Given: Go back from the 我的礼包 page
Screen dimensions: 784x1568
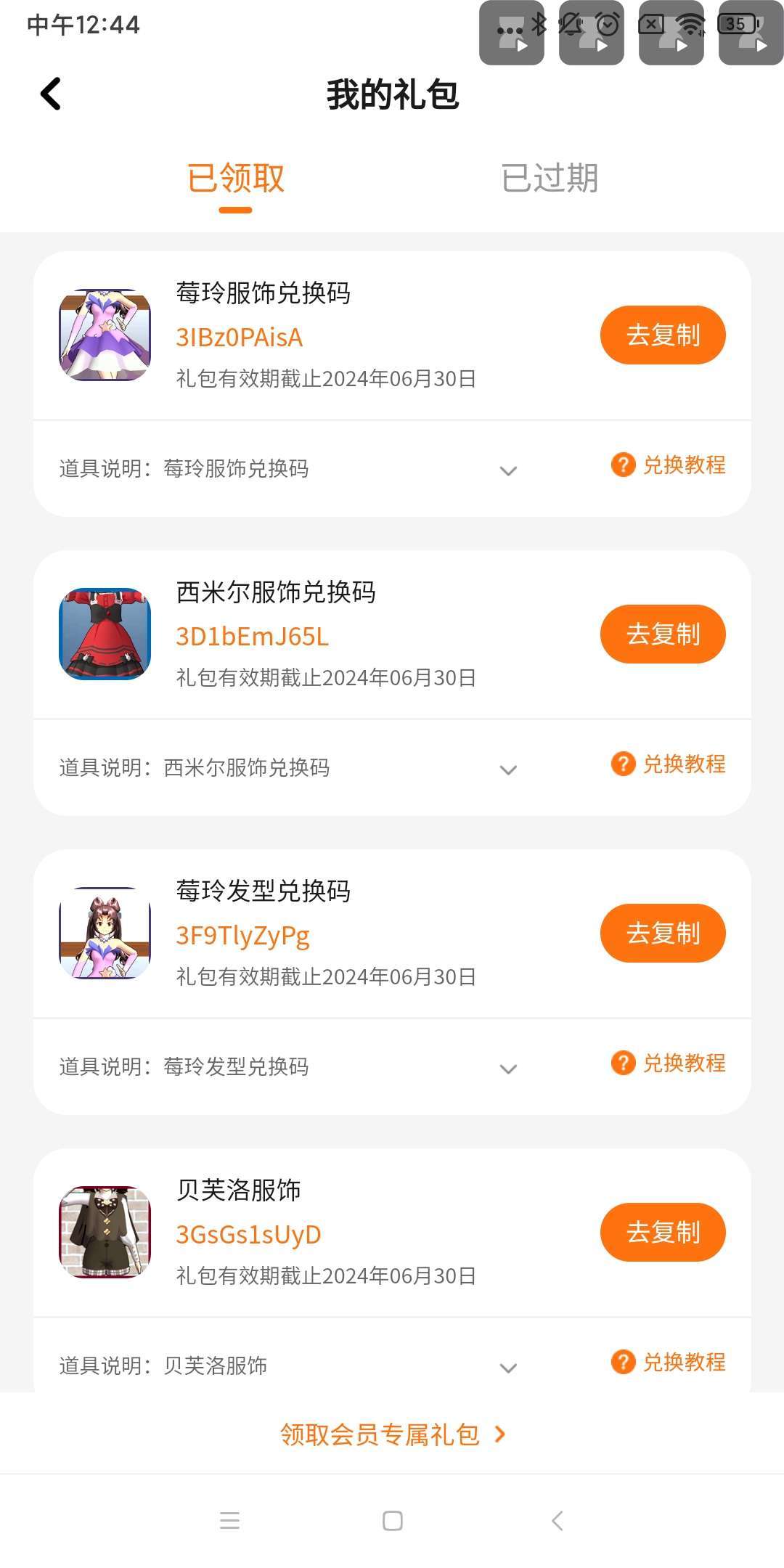Looking at the screenshot, I should coord(51,94).
